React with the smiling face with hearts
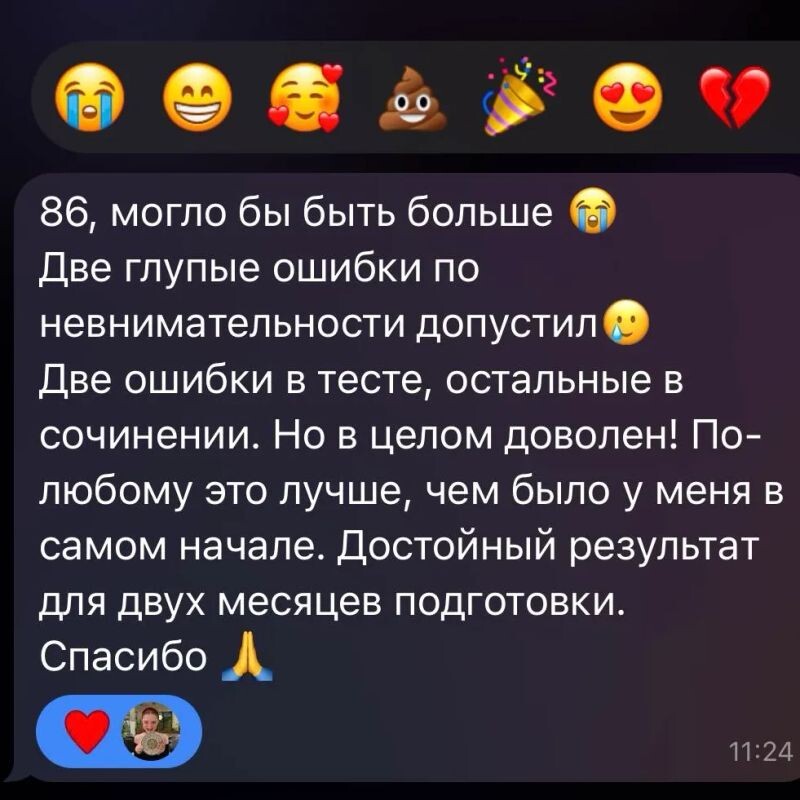The image size is (800, 800). click(x=305, y=98)
